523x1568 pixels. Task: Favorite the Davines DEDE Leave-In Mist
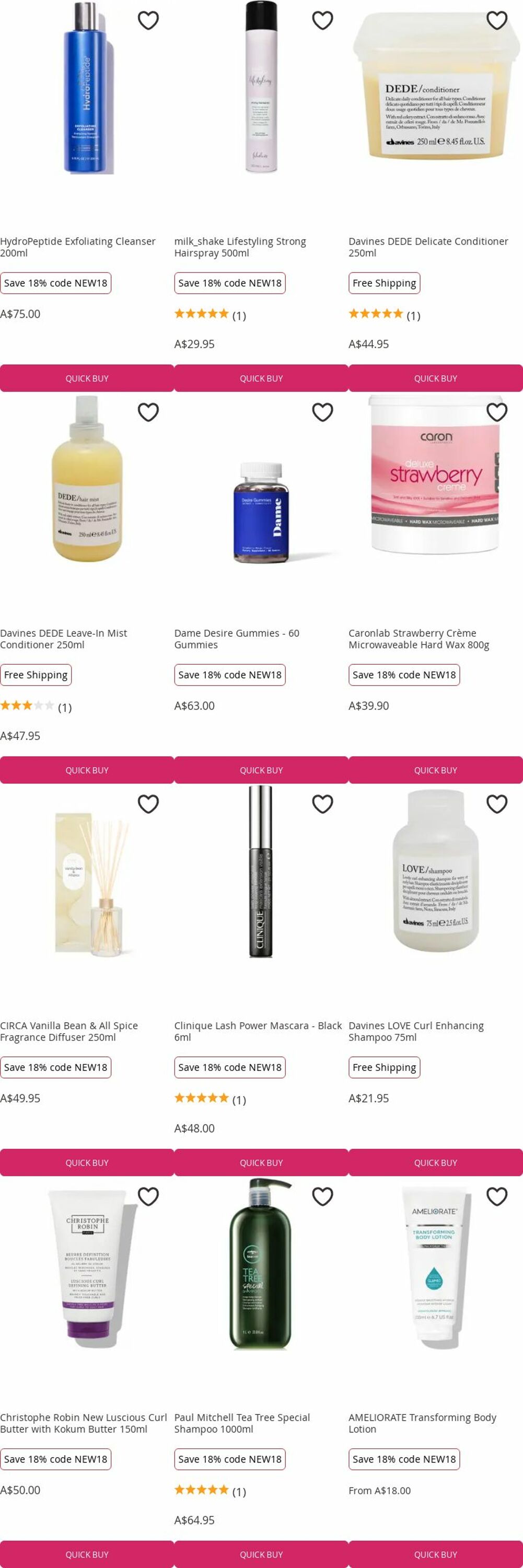[x=148, y=413]
